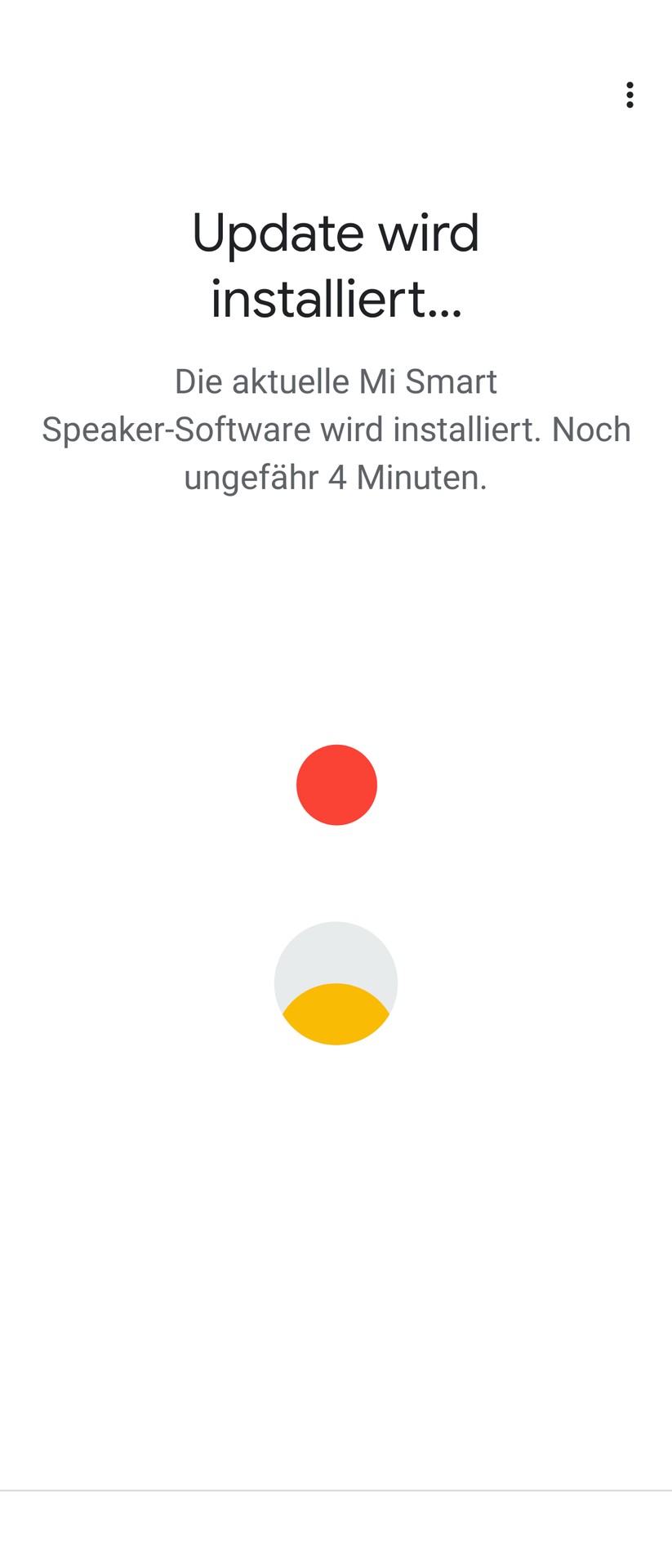
Task: Click the gray circle of the animation
Action: (336, 951)
